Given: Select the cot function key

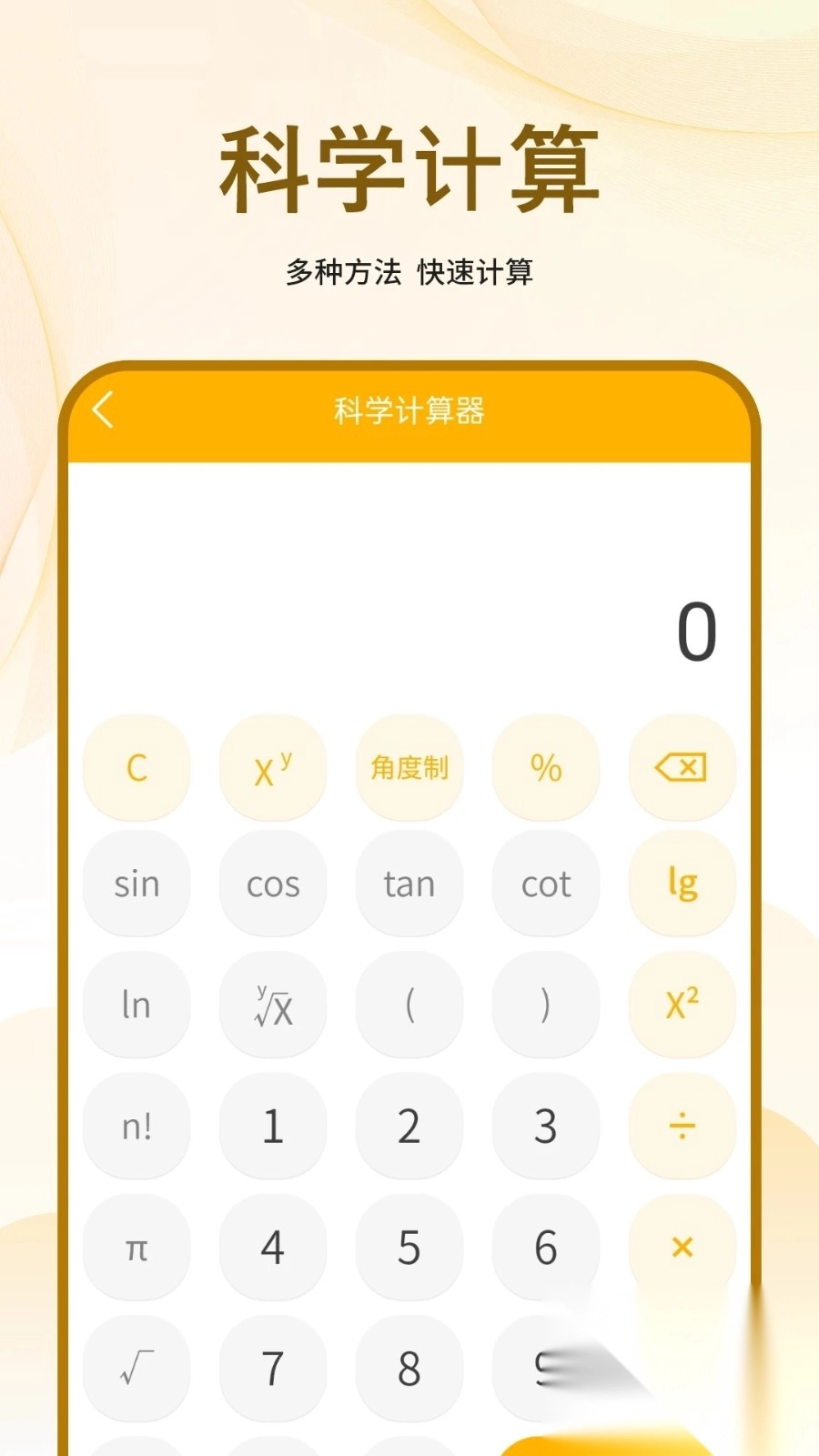Looking at the screenshot, I should coord(545,884).
